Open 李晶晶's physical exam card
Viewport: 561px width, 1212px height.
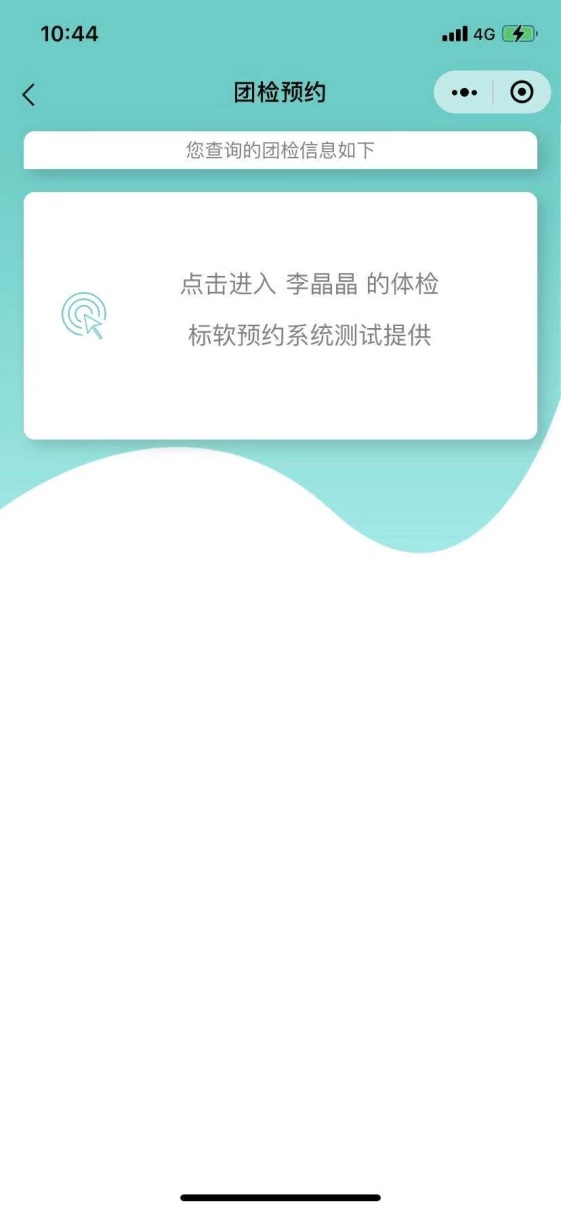coord(280,315)
